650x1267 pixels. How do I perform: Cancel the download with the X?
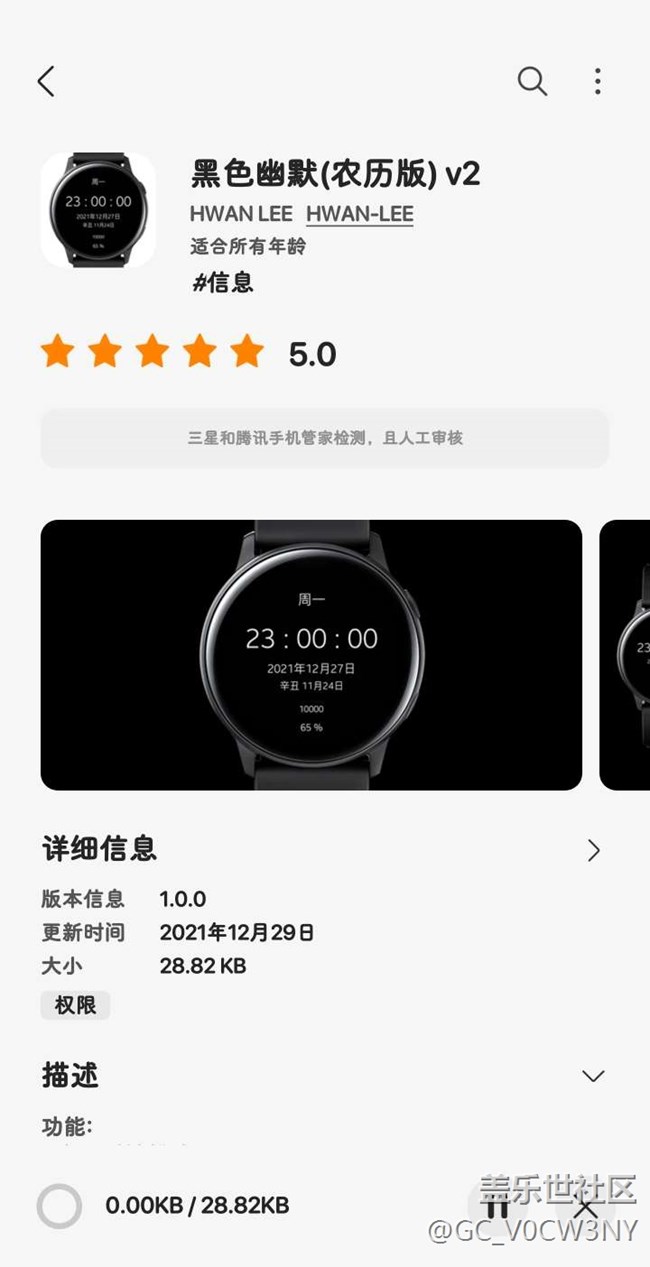(x=585, y=1205)
